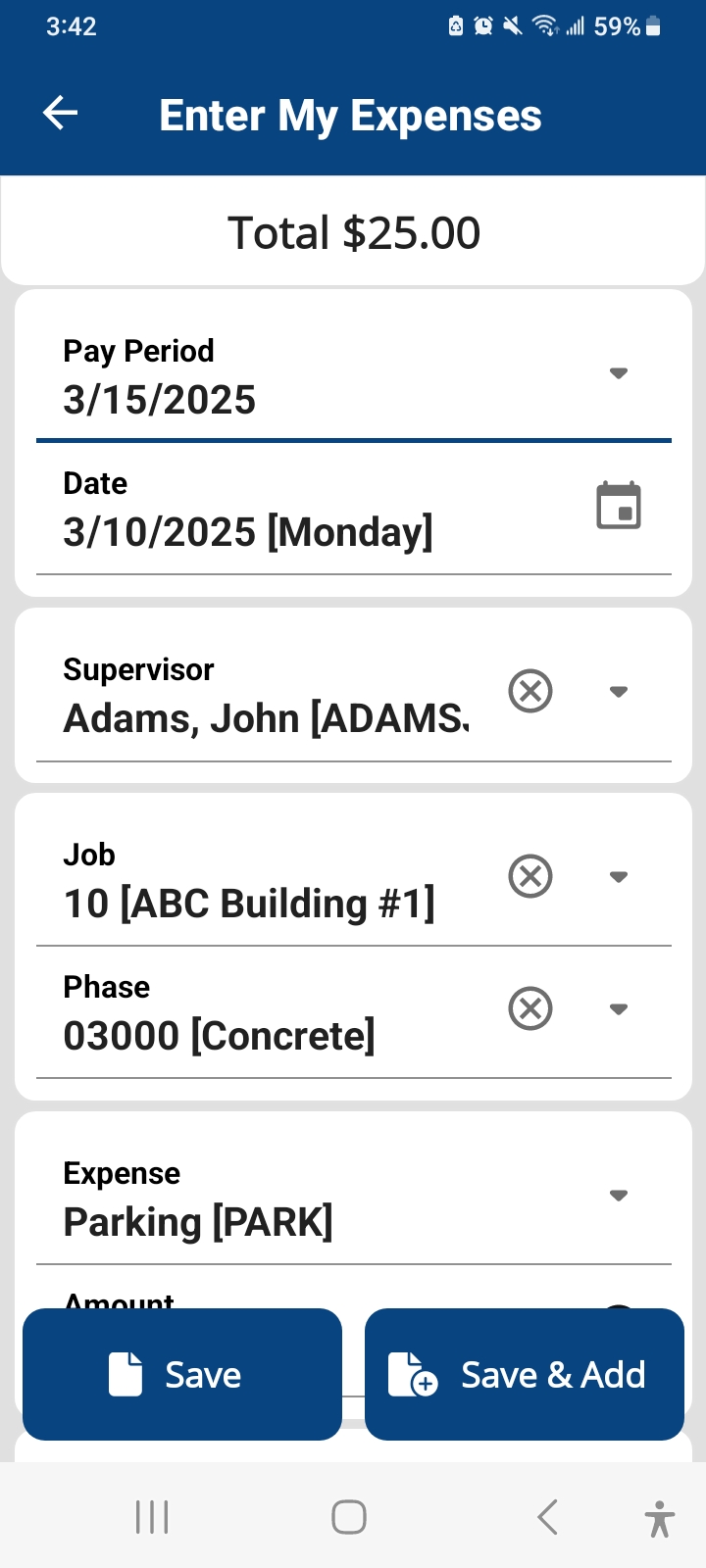Expand the Supervisor dropdown
Viewport: 706px width, 1568px height.
[x=619, y=692]
